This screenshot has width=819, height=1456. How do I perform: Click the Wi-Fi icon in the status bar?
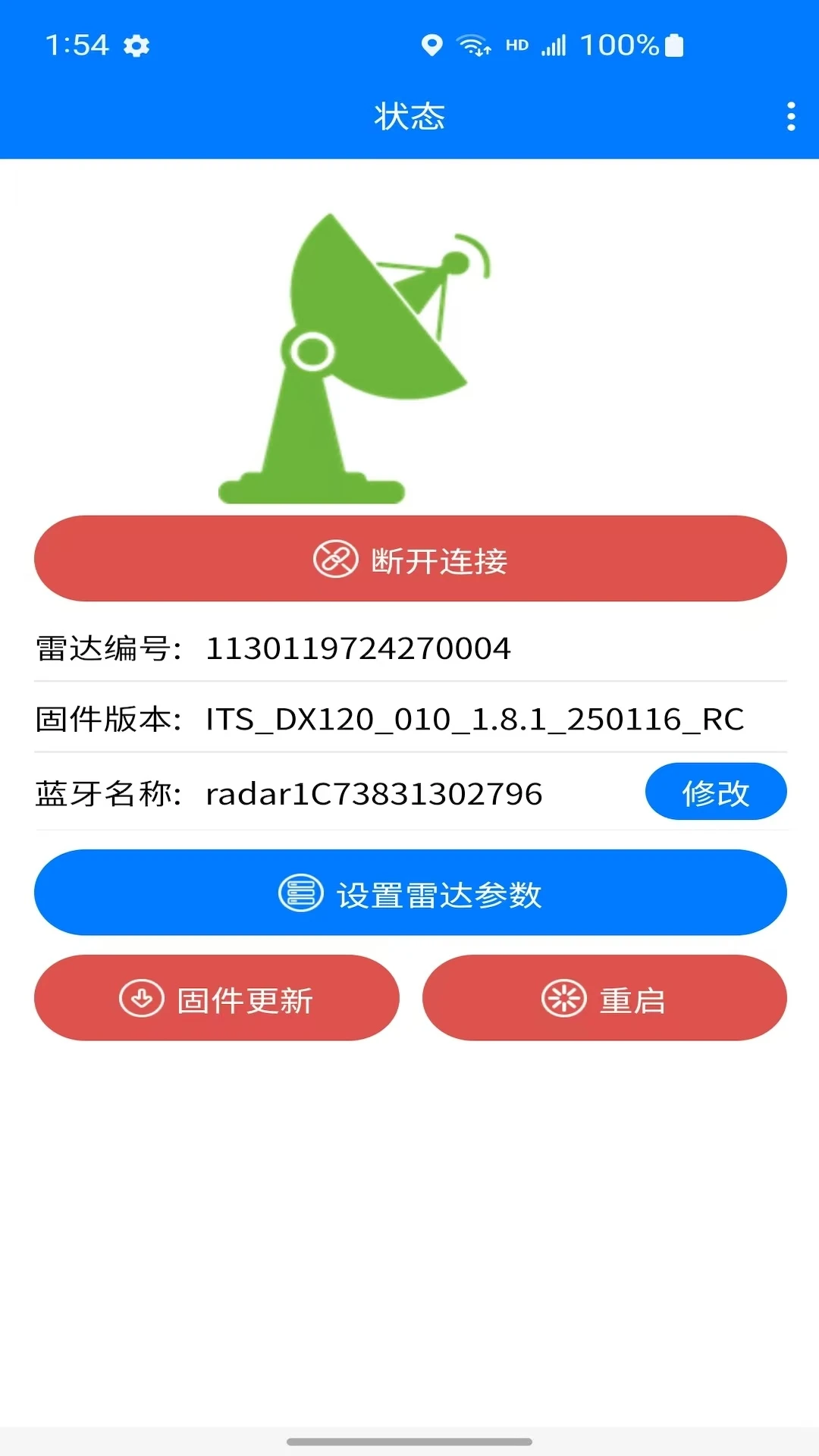click(x=474, y=45)
